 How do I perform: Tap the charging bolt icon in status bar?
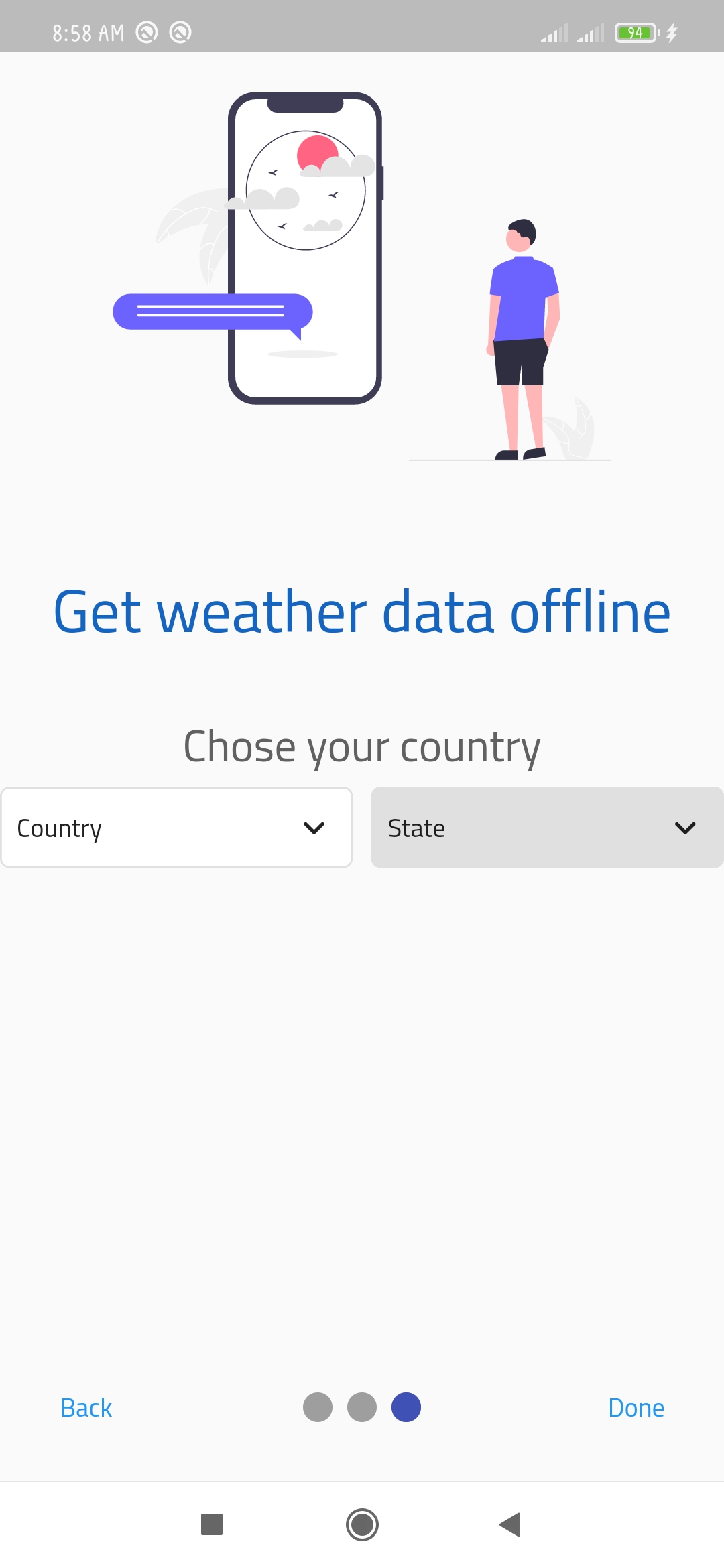[x=672, y=31]
